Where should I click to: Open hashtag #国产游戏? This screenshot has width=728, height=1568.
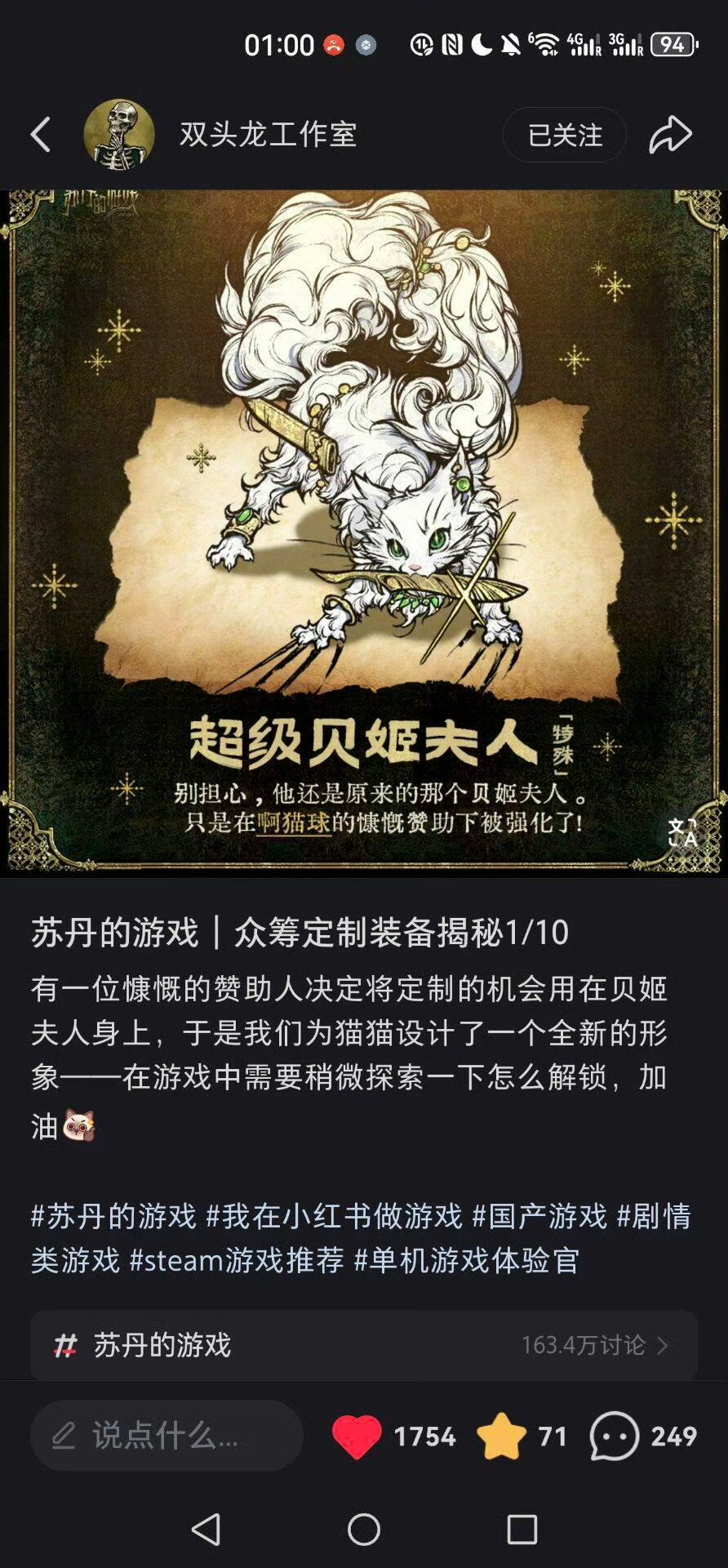click(x=539, y=1216)
